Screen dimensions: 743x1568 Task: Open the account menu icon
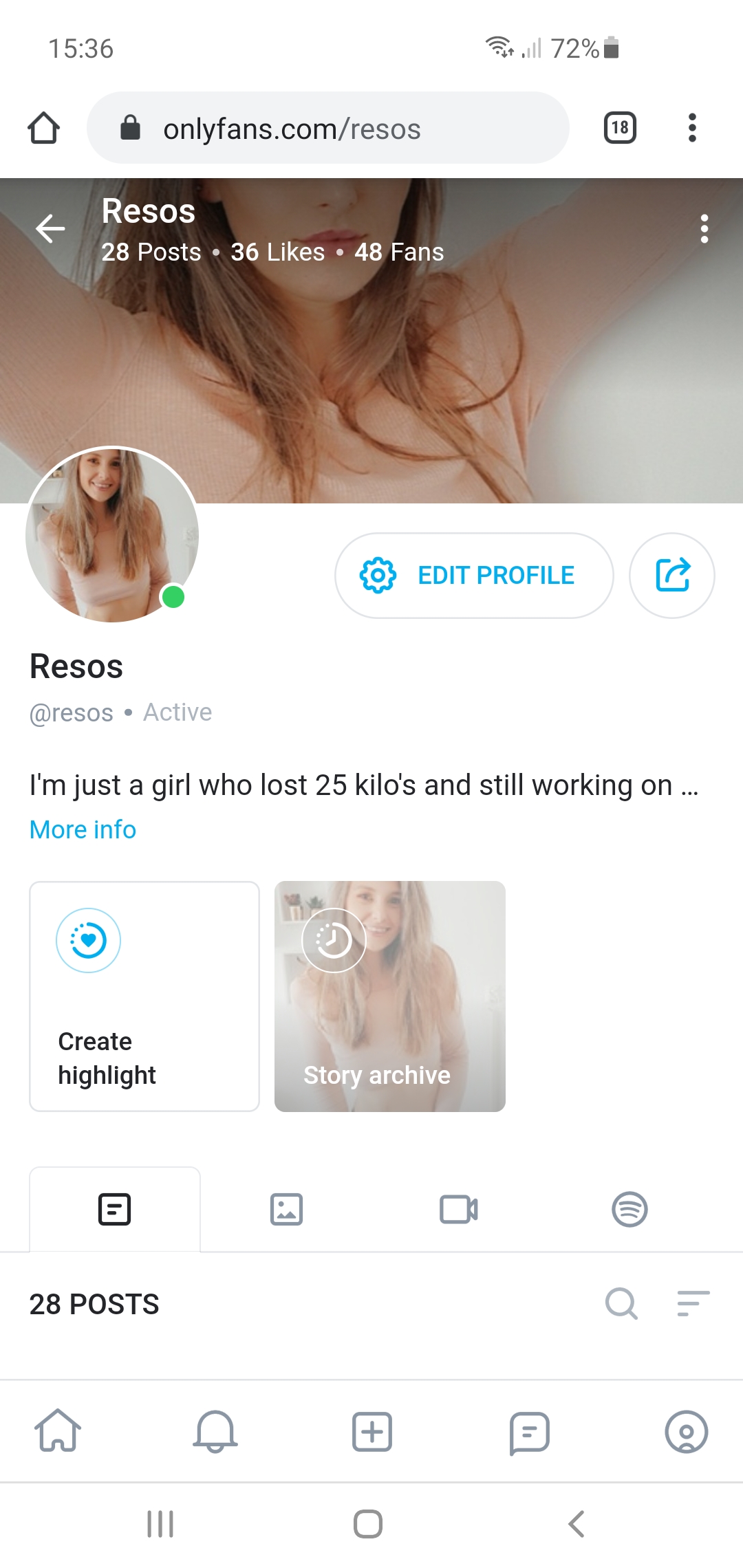click(686, 1432)
